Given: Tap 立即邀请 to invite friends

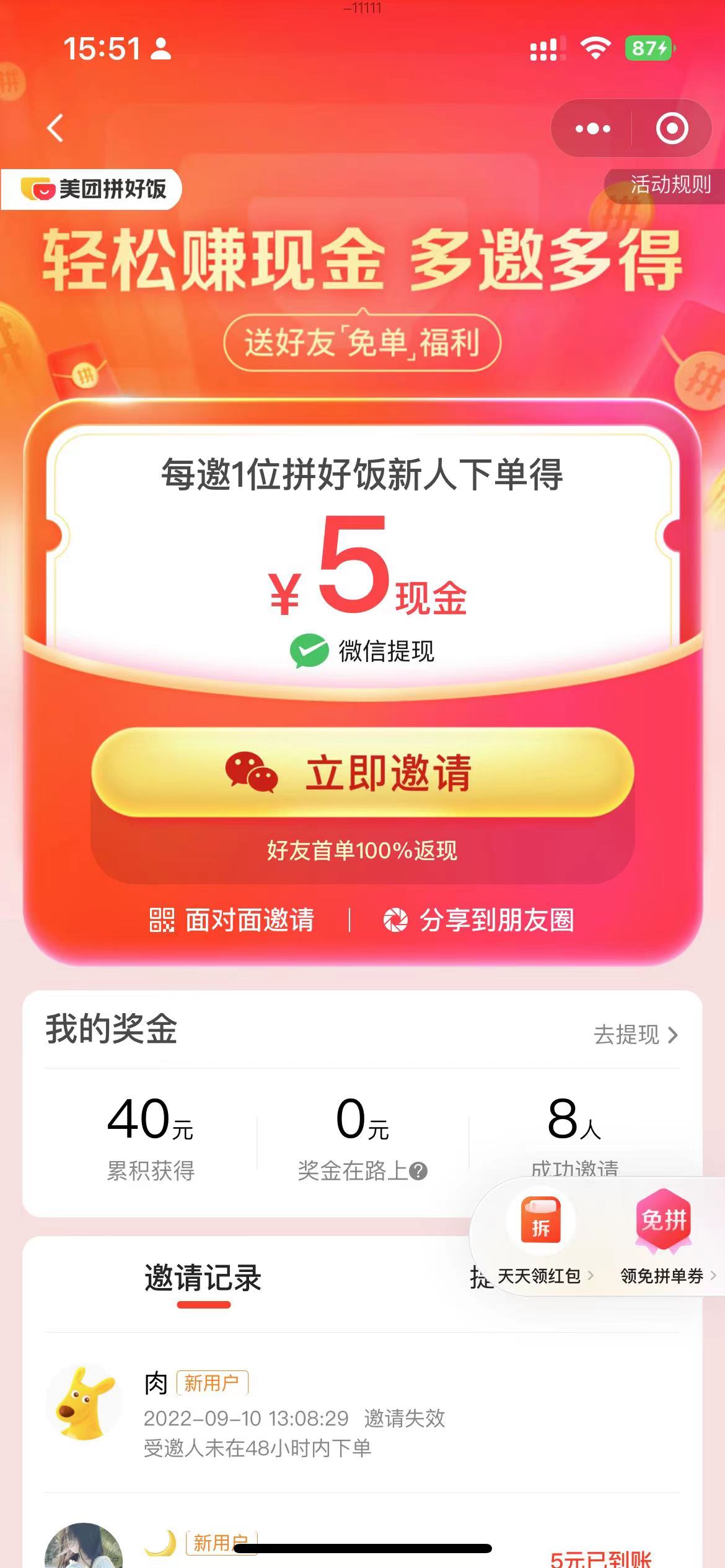Looking at the screenshot, I should [x=362, y=773].
